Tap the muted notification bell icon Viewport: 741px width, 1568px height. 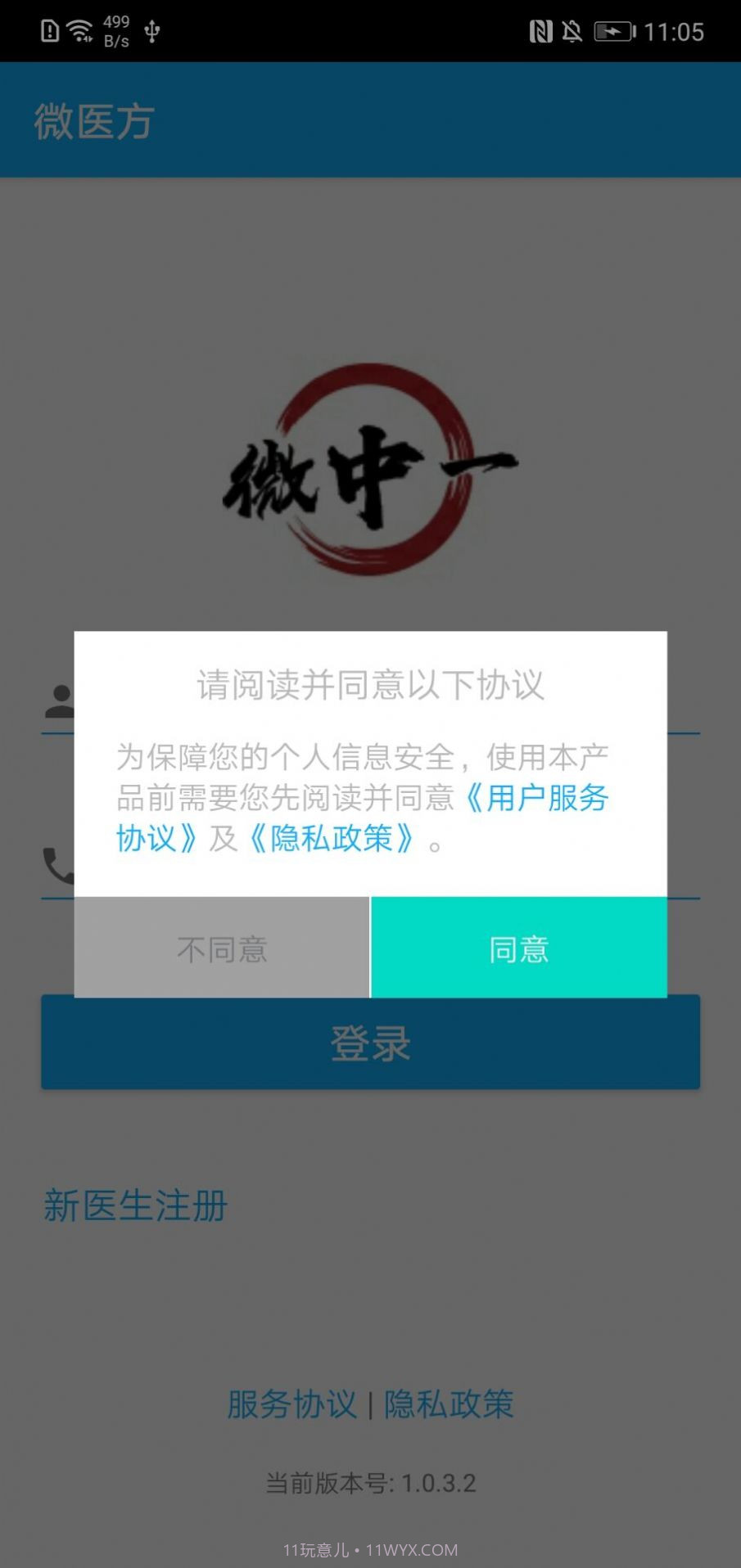click(573, 31)
